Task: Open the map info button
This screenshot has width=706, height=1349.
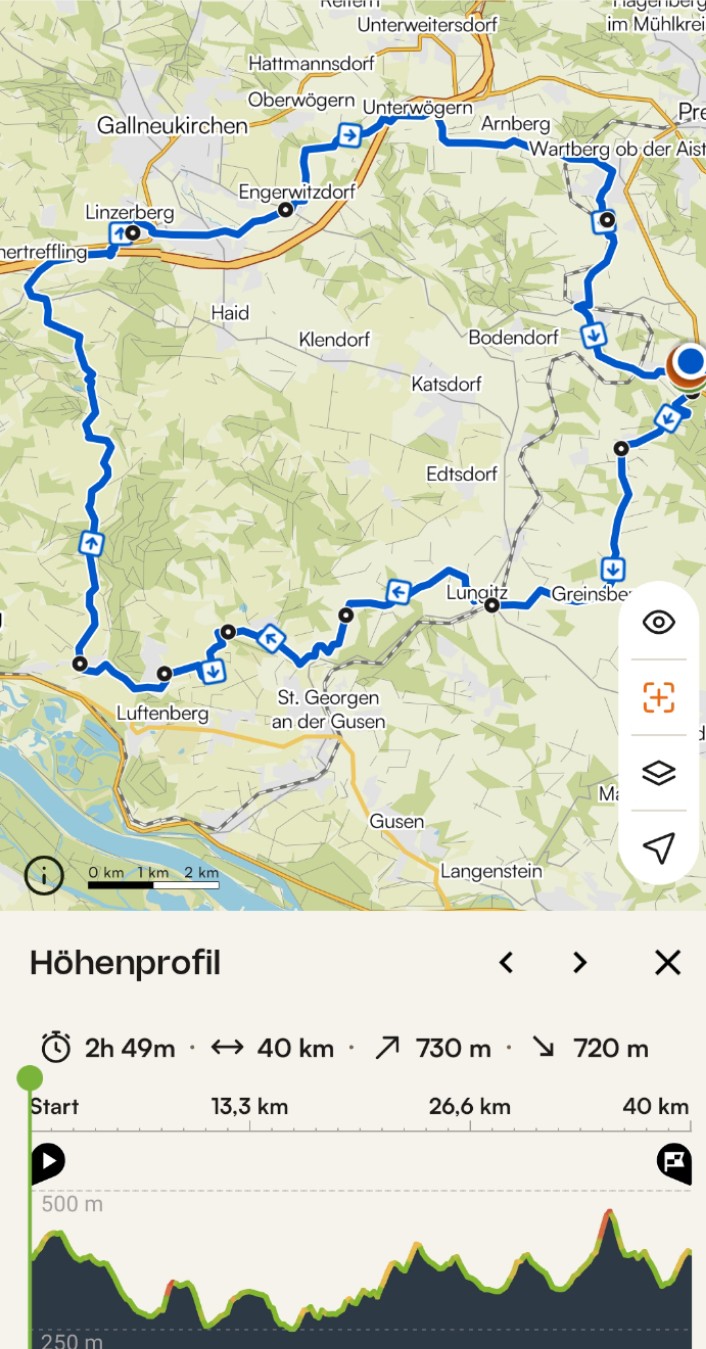Action: pyautogui.click(x=44, y=875)
